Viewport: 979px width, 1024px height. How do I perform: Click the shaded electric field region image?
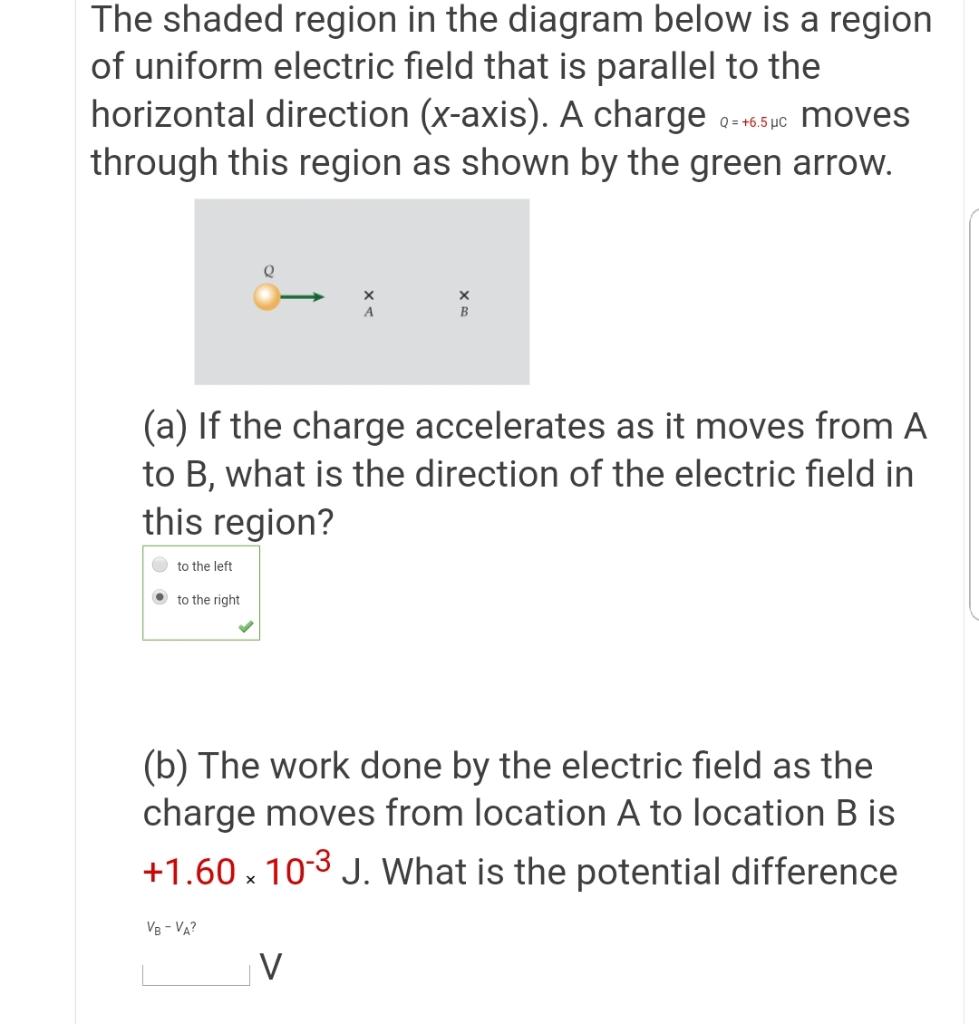point(362,290)
